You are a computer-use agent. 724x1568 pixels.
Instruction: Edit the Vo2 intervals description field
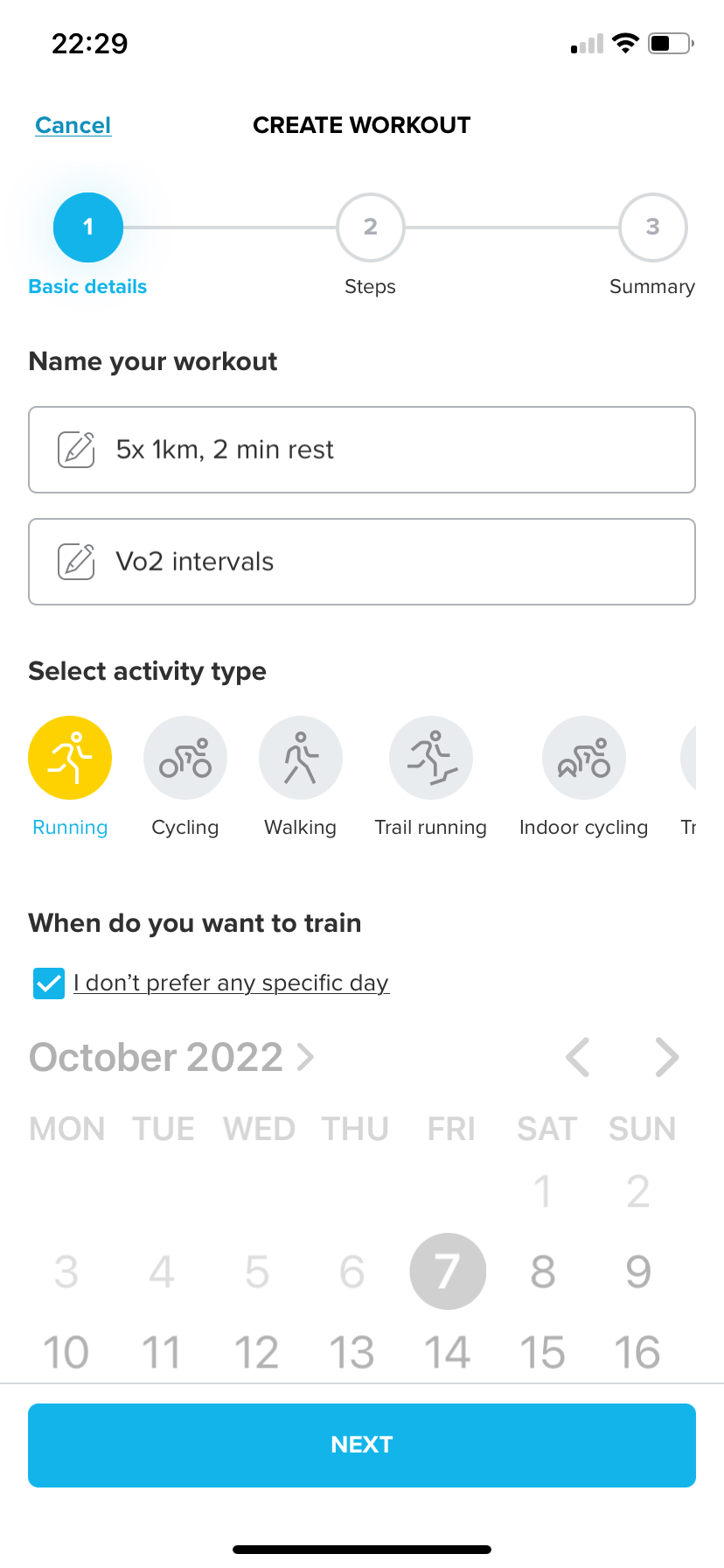click(362, 562)
